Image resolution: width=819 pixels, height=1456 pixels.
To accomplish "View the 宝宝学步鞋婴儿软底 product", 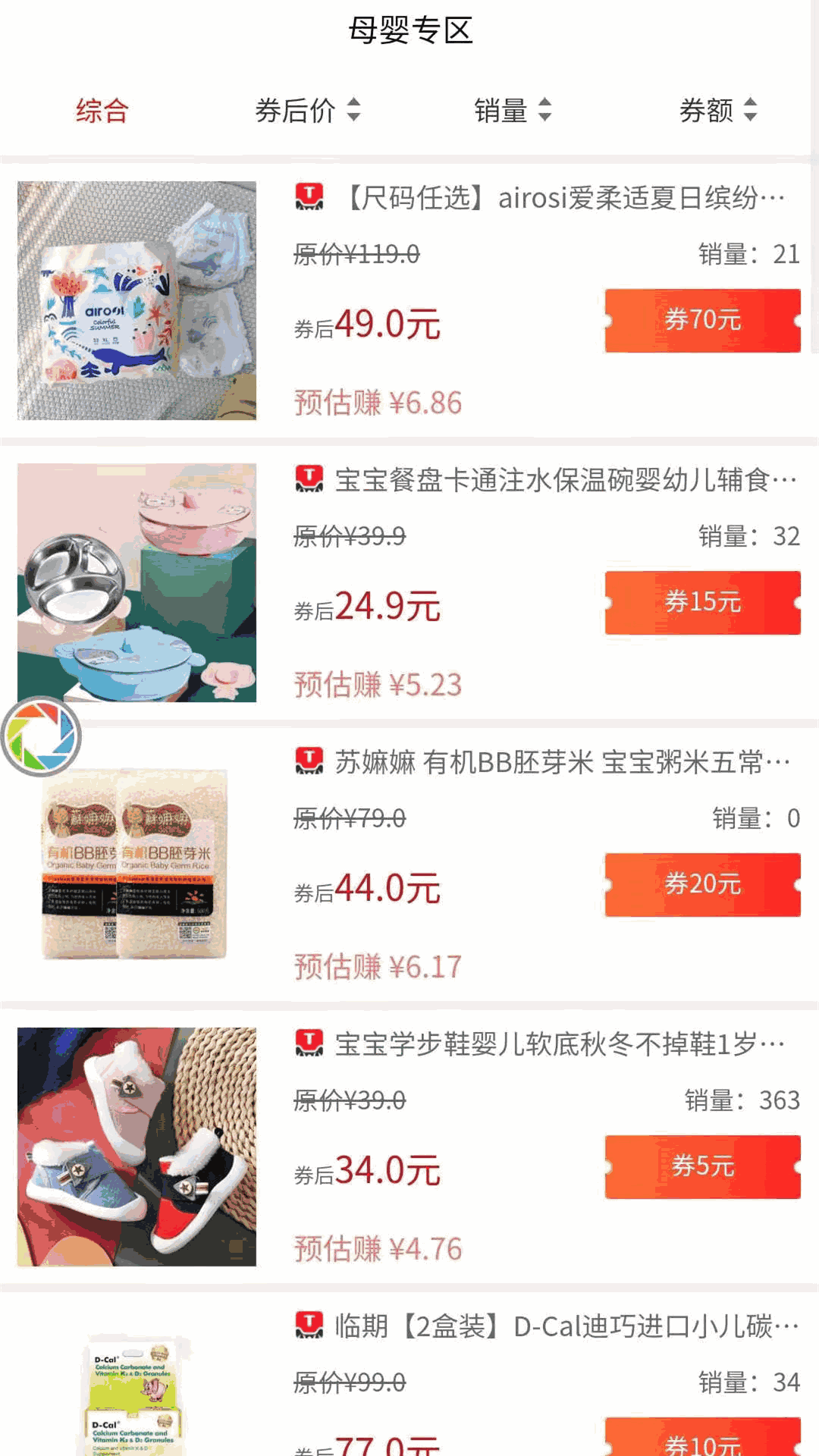I will 560,1045.
